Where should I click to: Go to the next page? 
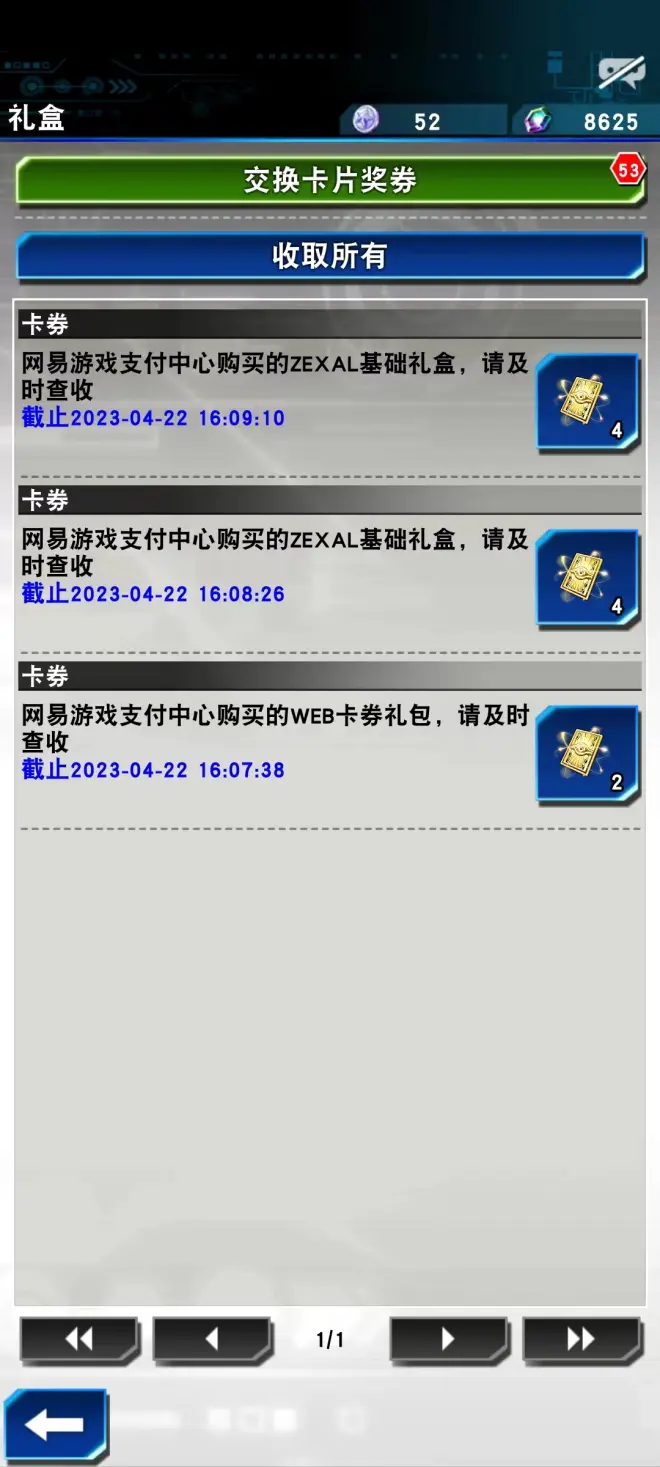[x=448, y=1340]
